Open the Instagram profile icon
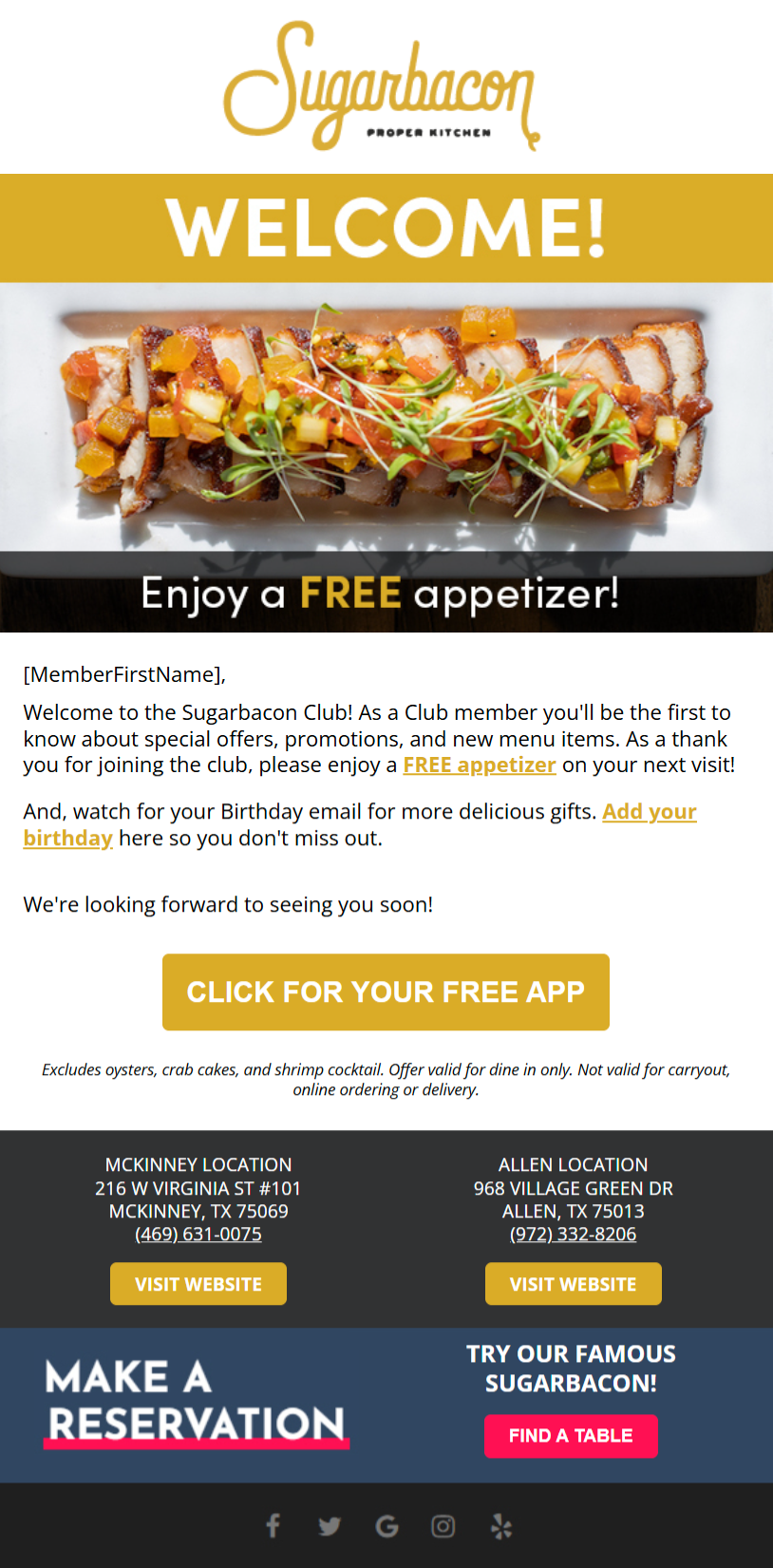The width and height of the screenshot is (773, 1568). [443, 1526]
